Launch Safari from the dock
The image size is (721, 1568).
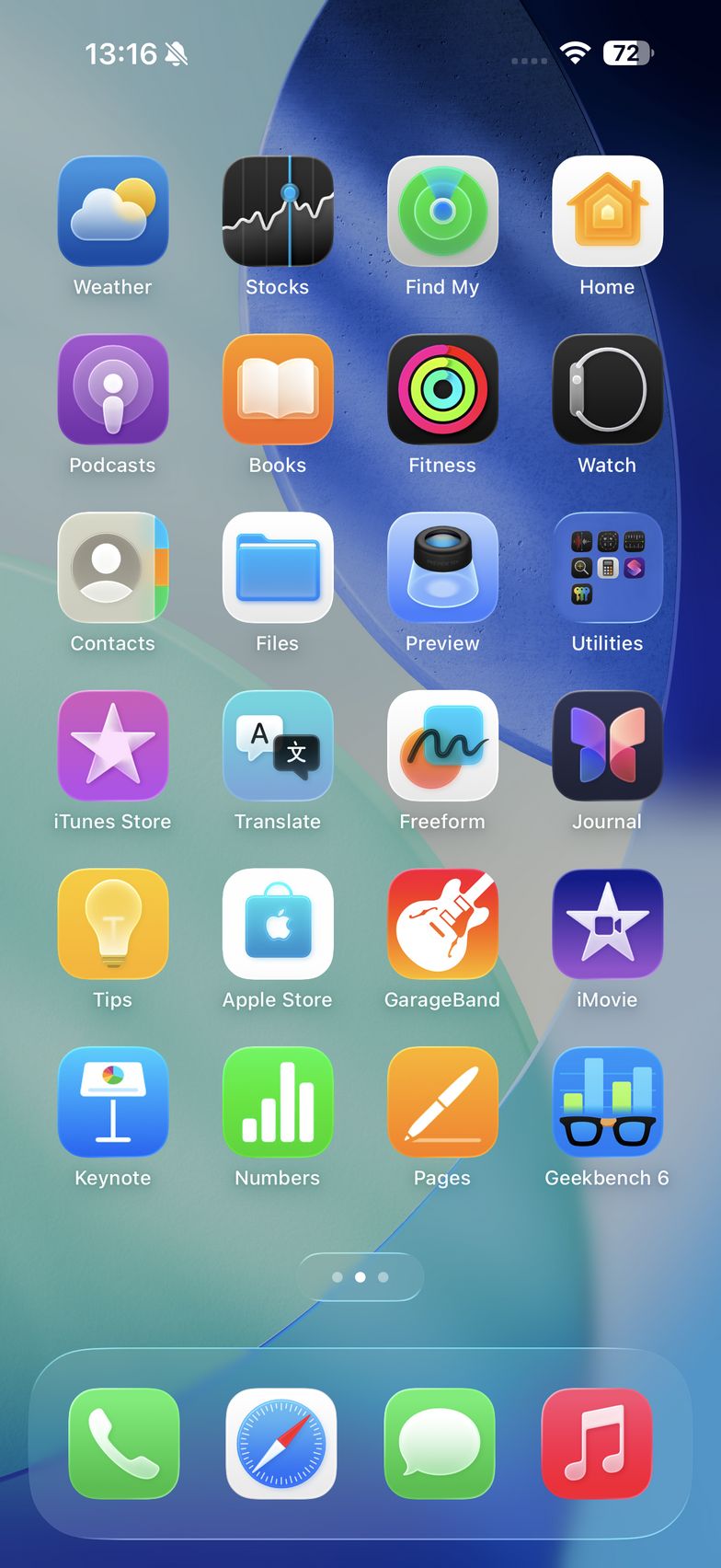coord(280,1444)
